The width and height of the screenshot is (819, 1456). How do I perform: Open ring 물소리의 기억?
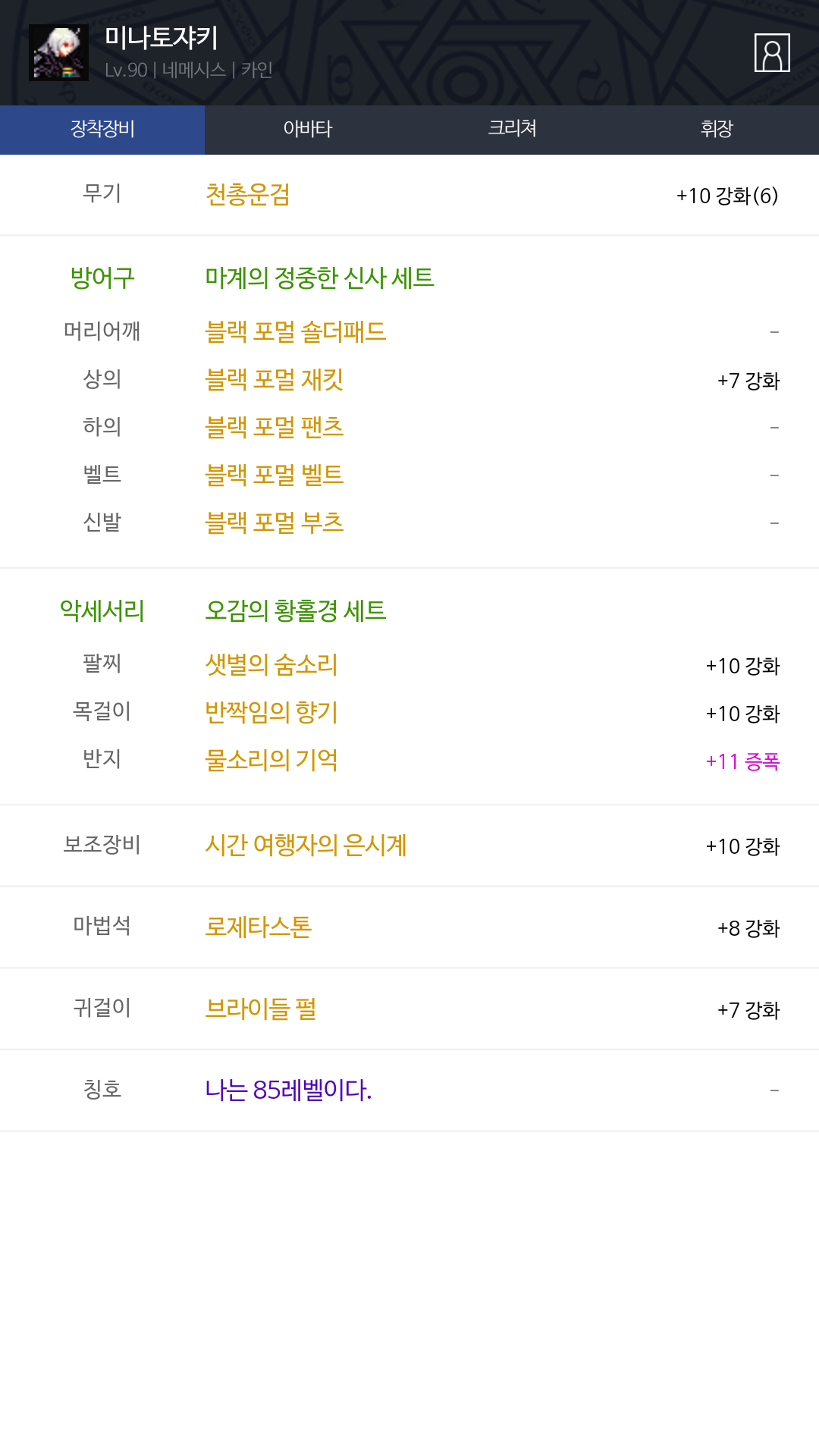[x=271, y=761]
